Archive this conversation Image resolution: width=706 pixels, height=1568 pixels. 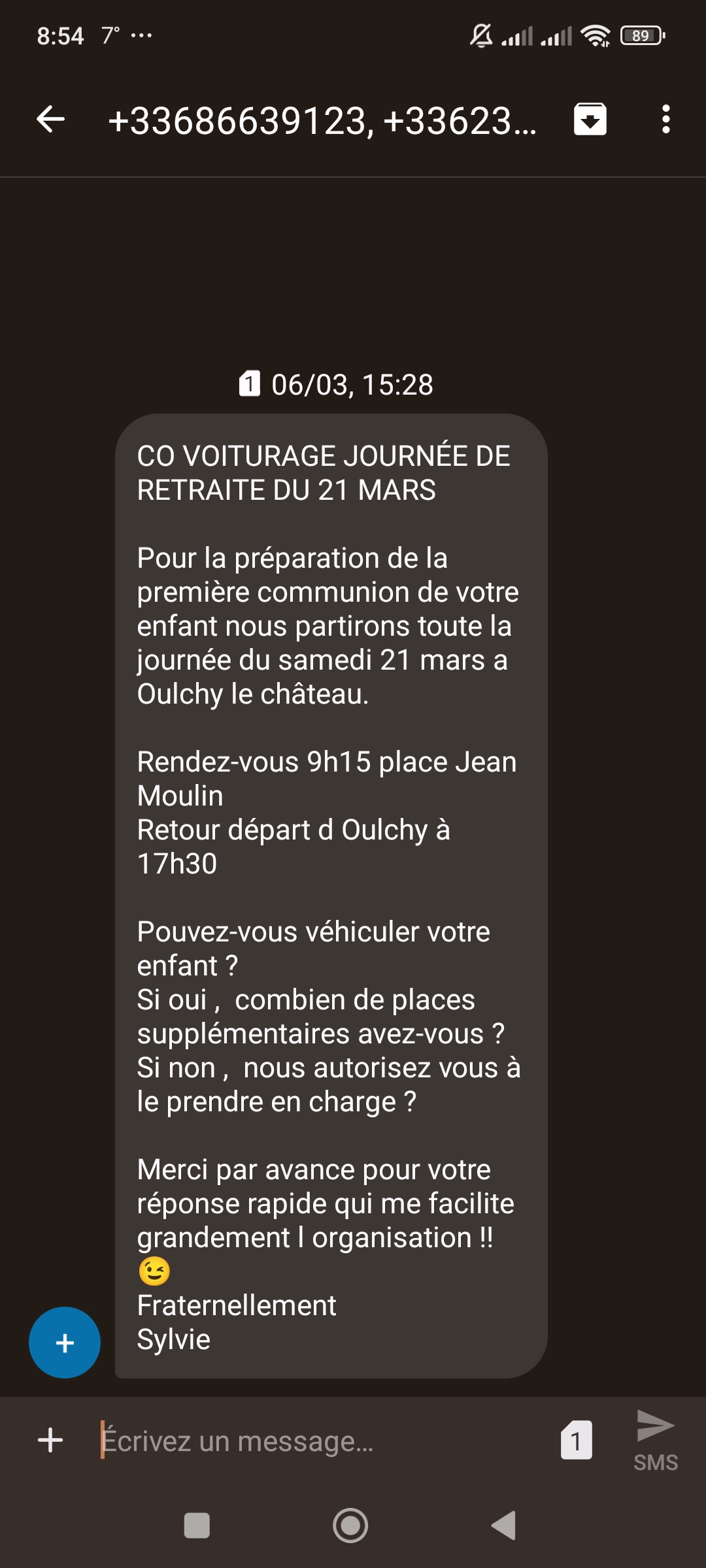point(590,120)
